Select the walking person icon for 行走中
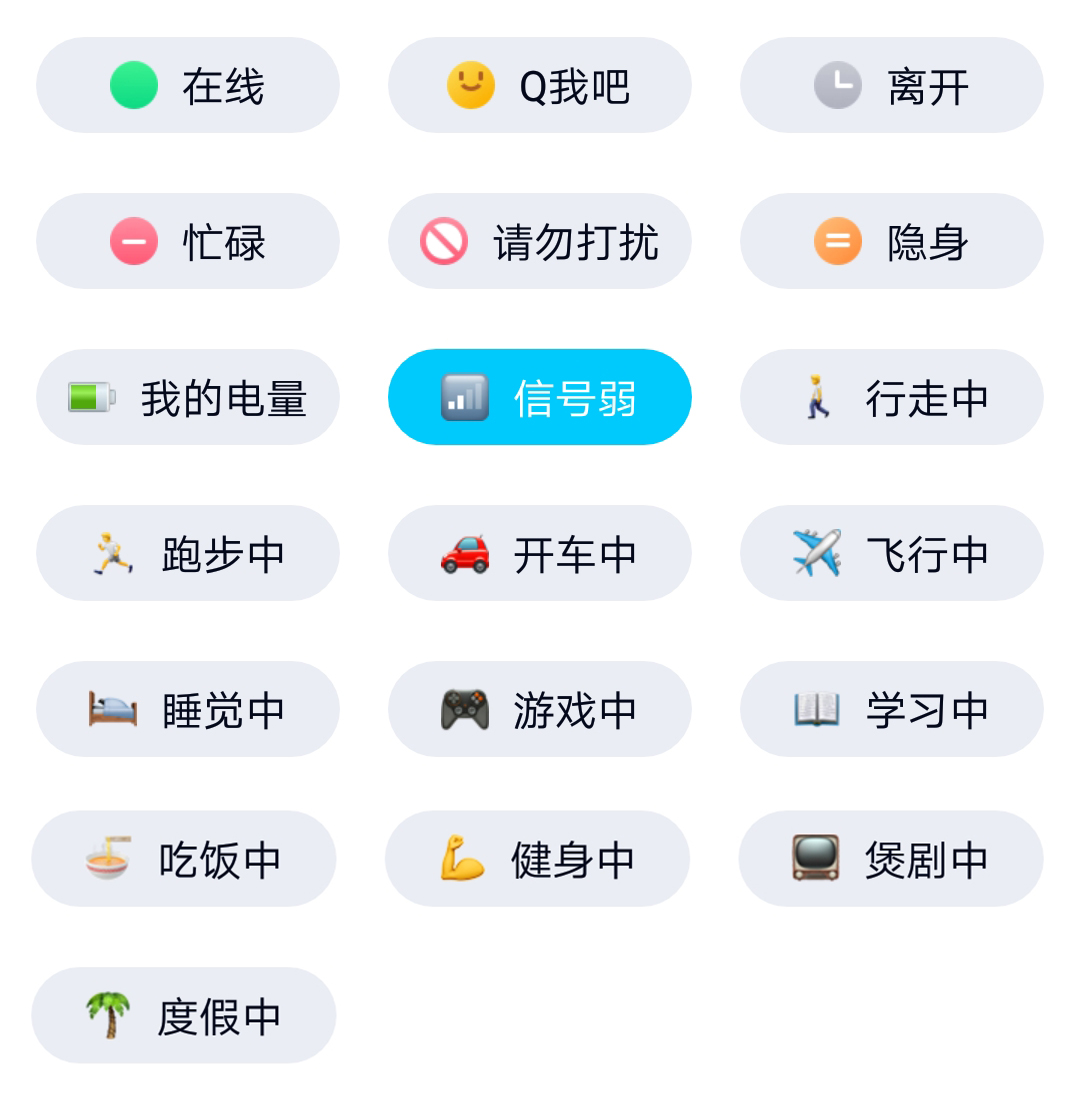The width and height of the screenshot is (1080, 1098). (x=820, y=397)
